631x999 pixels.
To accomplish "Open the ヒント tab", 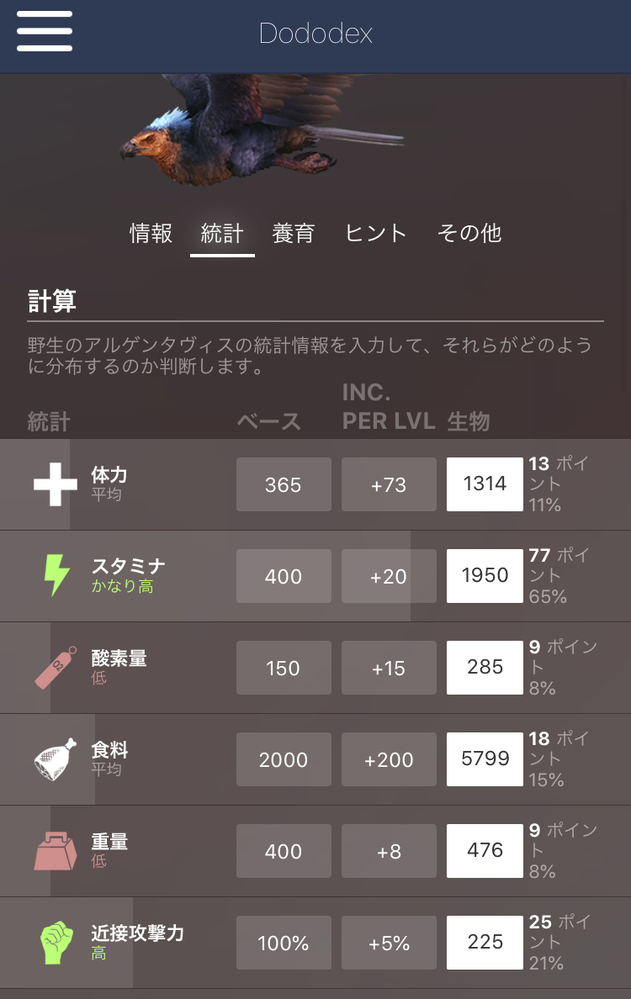I will (376, 234).
